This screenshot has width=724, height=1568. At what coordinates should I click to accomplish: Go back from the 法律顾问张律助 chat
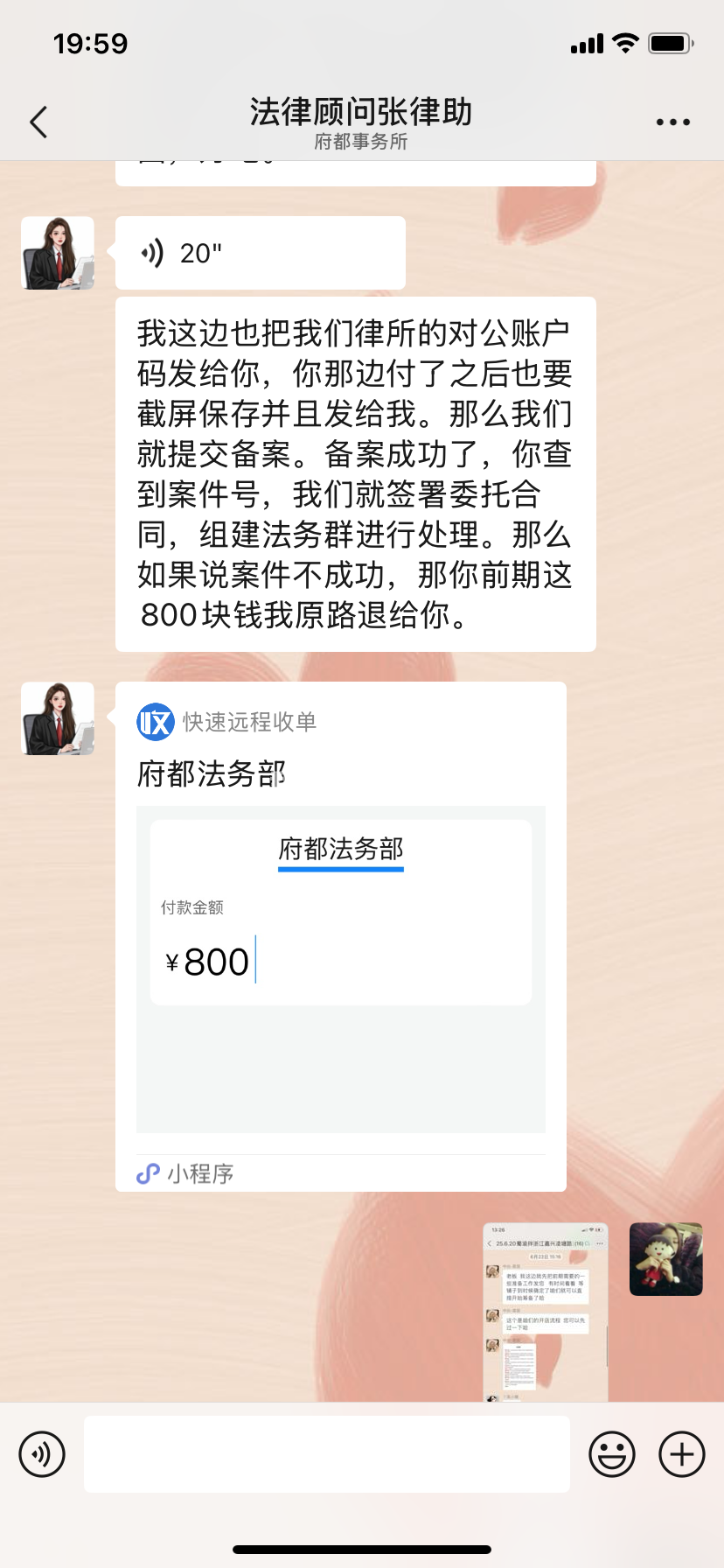coord(38,122)
